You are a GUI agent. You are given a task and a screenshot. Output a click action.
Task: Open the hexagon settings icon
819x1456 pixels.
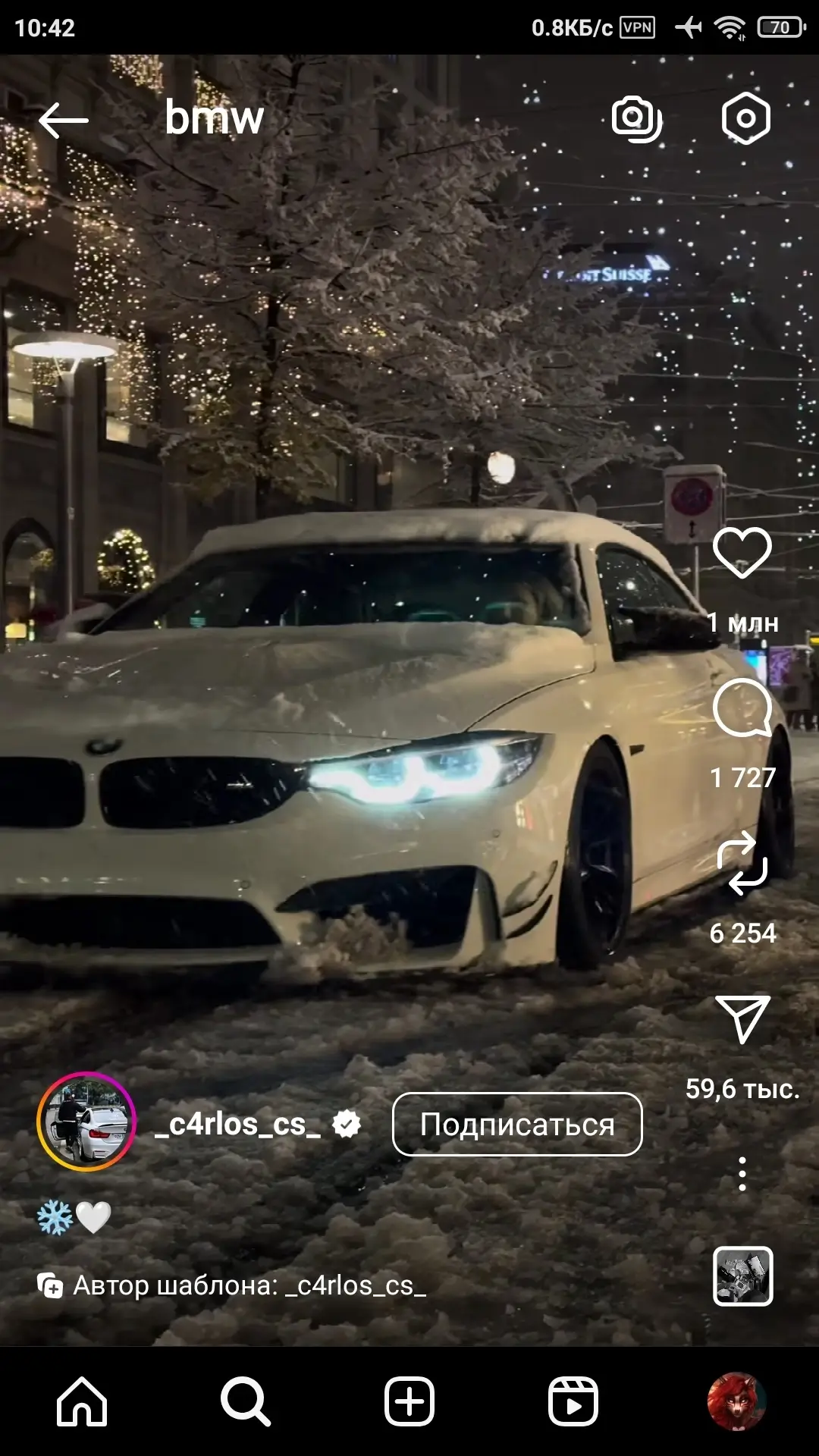pyautogui.click(x=745, y=118)
